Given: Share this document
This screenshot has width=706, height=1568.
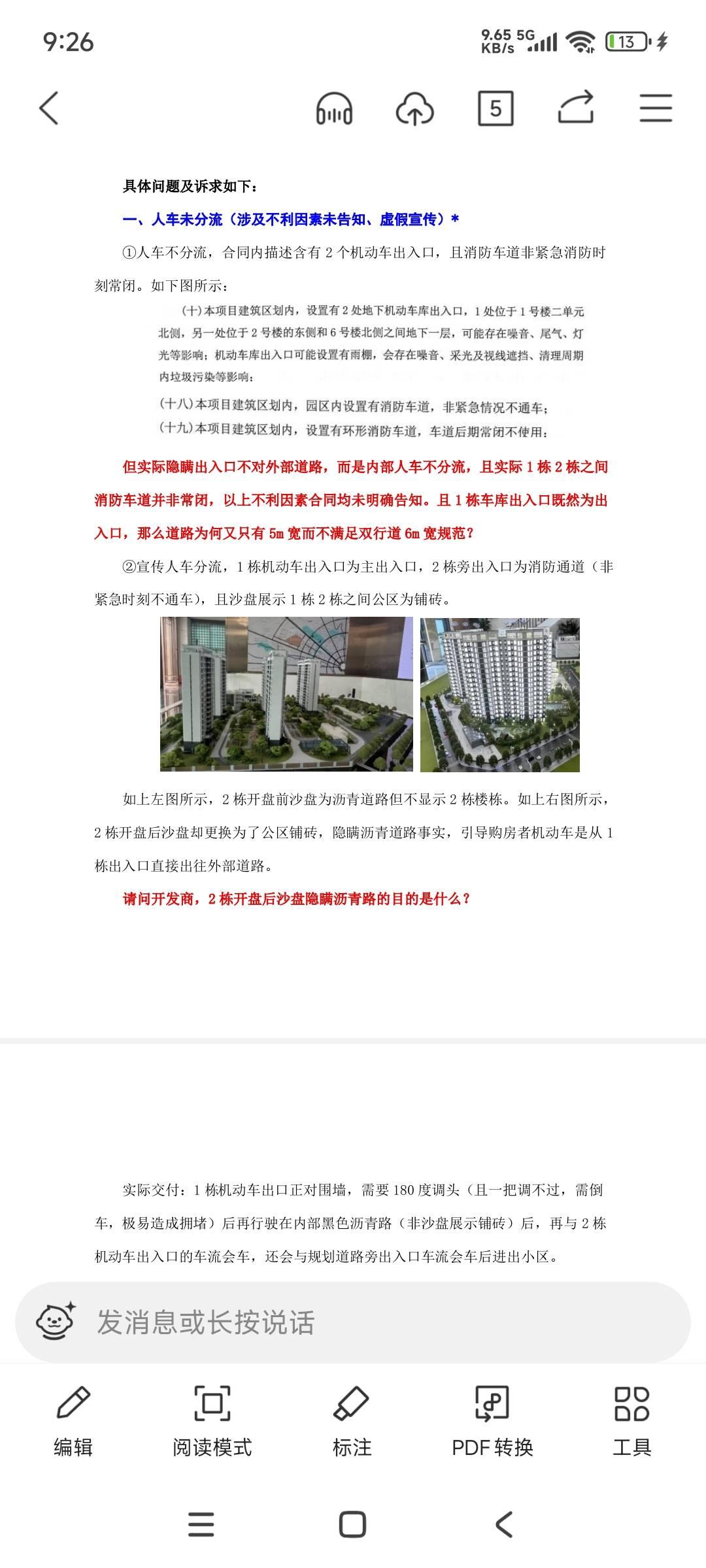Looking at the screenshot, I should tap(576, 108).
